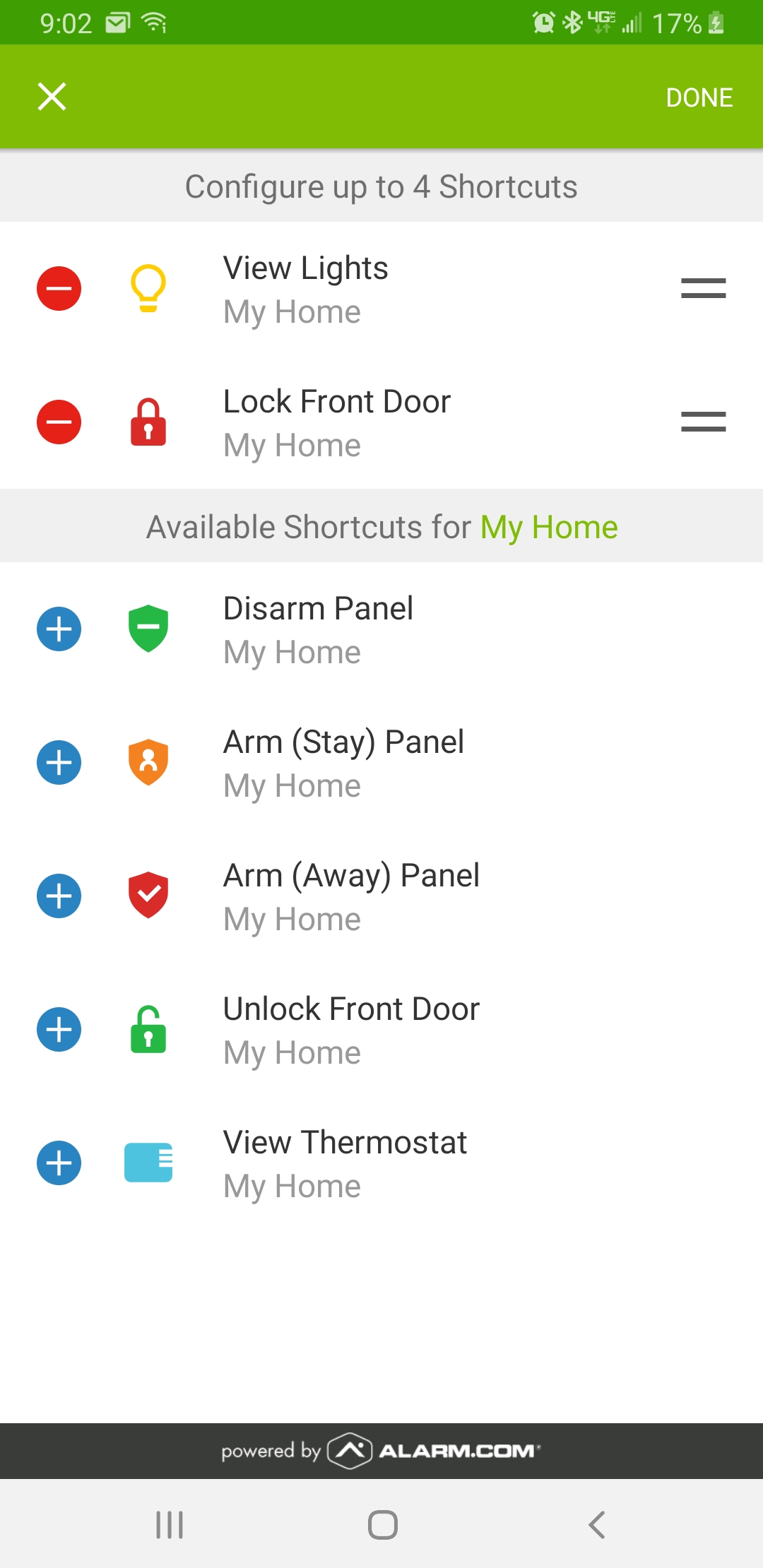Open recent apps from the navigation bar

170,1524
